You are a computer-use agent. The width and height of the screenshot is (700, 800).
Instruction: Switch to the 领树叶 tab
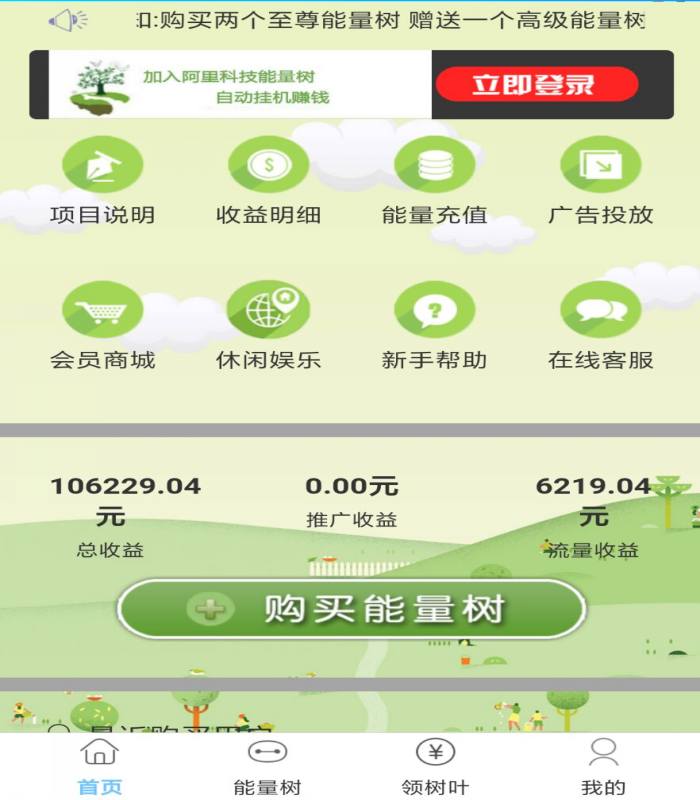click(x=435, y=768)
